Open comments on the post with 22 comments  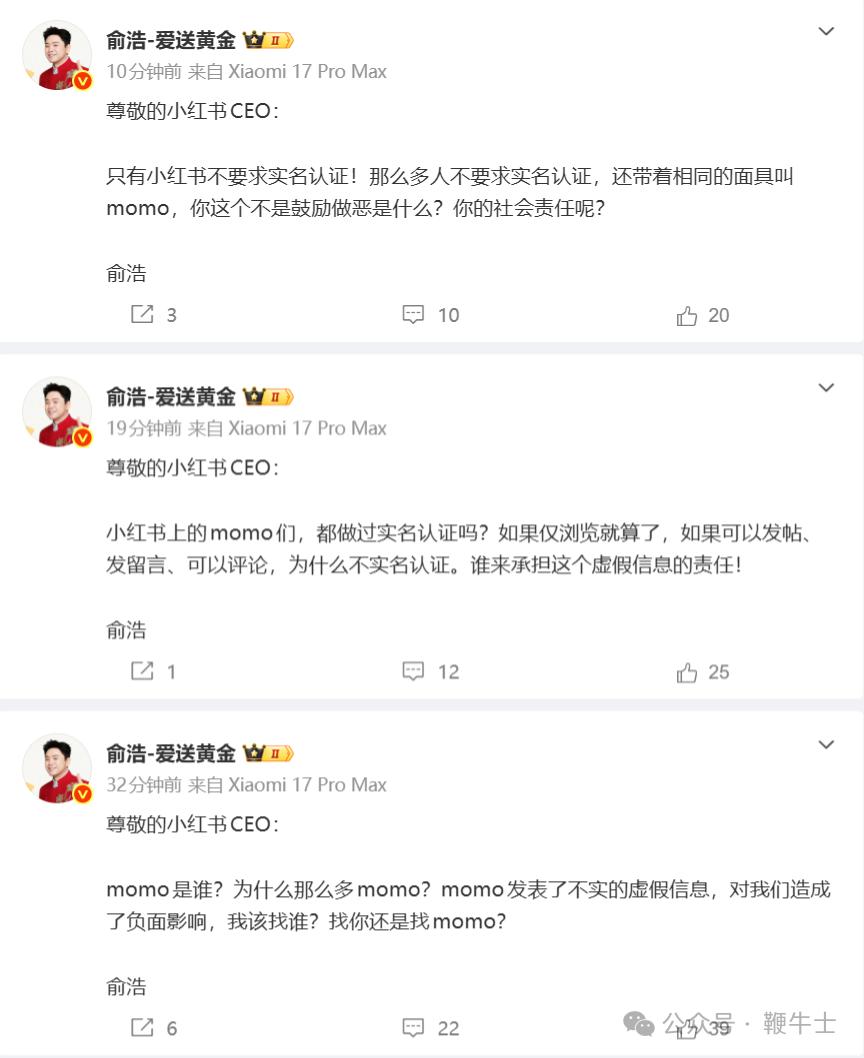pos(413,1027)
